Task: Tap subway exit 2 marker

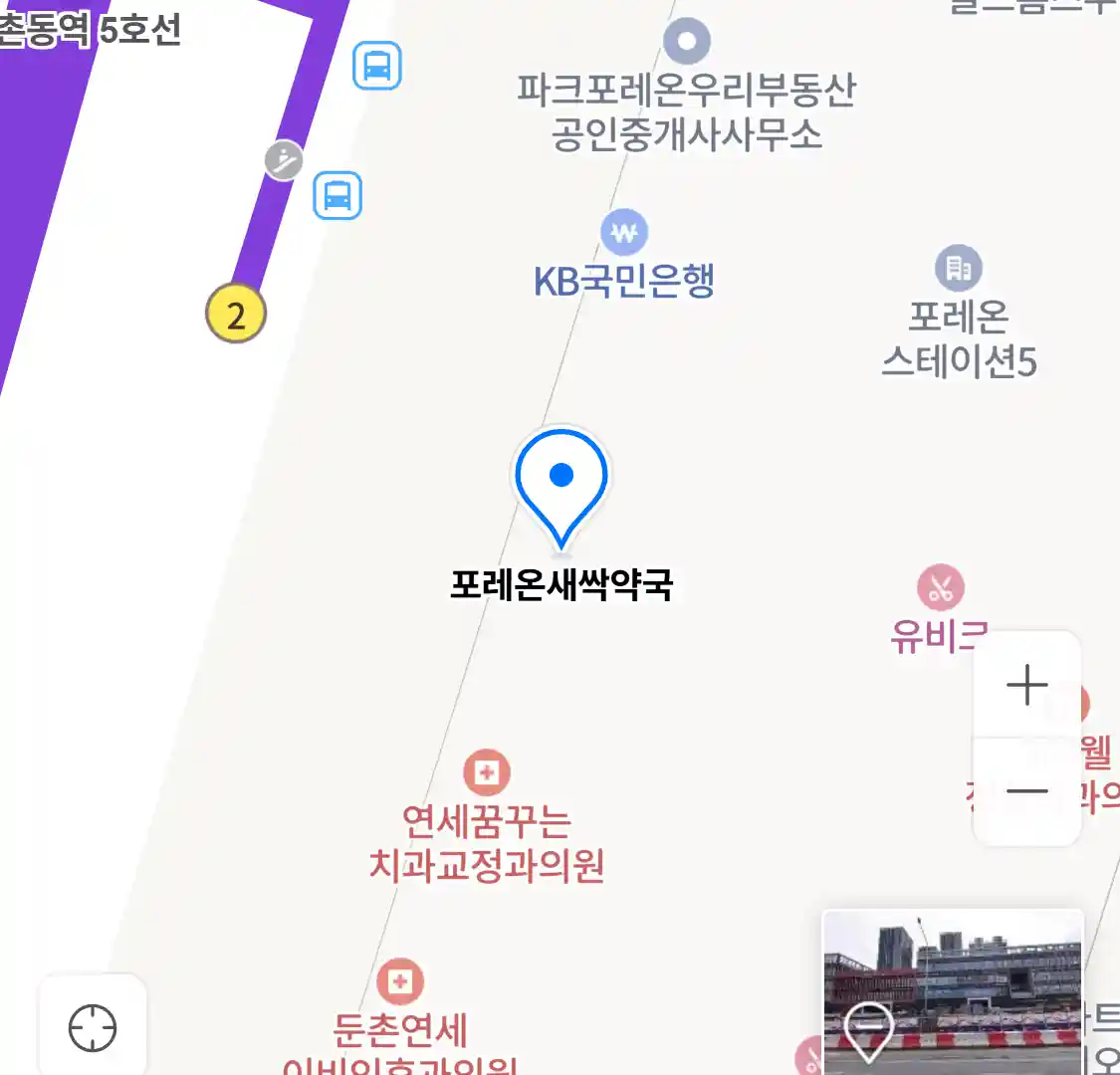Action: 236,315
